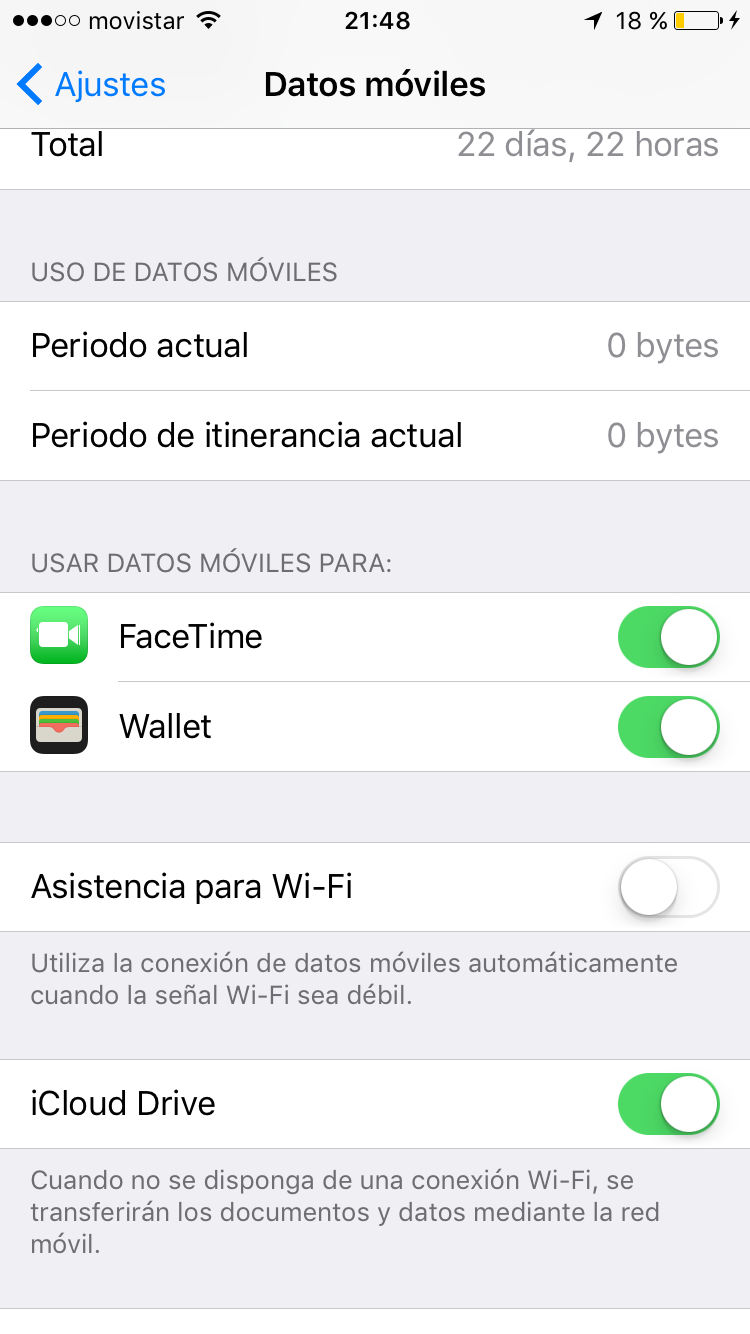
Task: Switch off iCloud Drive mobile data
Action: [668, 1104]
